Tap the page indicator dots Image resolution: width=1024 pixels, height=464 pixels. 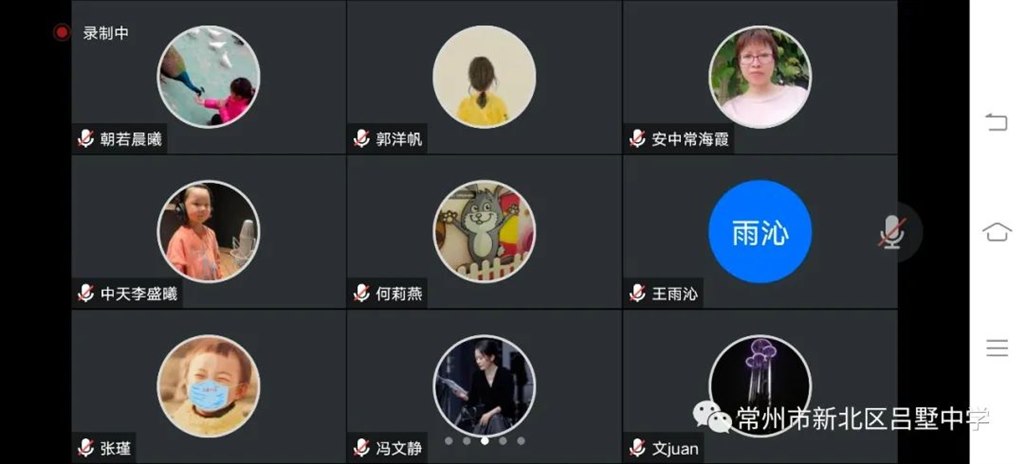(x=484, y=440)
